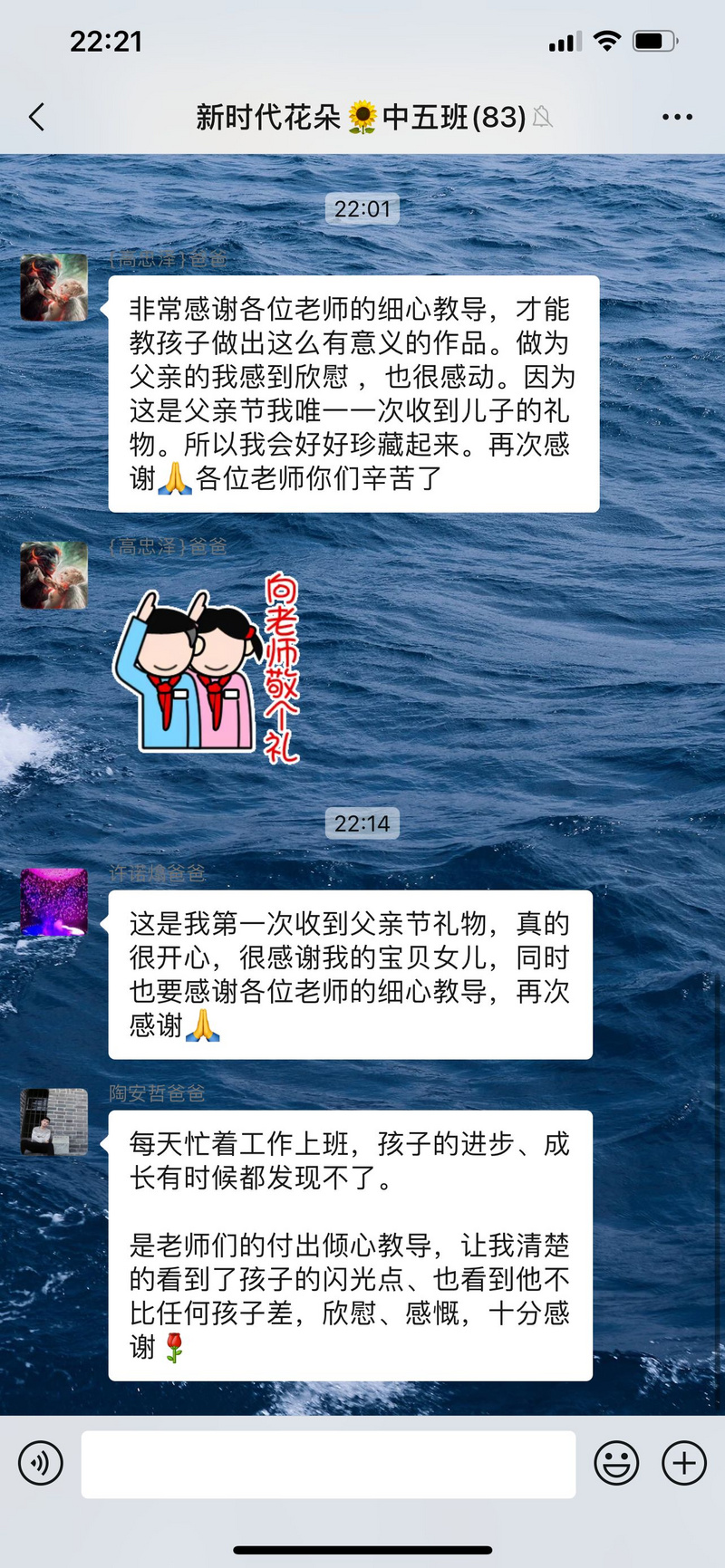This screenshot has height=1568, width=725.
Task: Open the group chat options menu
Action: pyautogui.click(x=677, y=117)
